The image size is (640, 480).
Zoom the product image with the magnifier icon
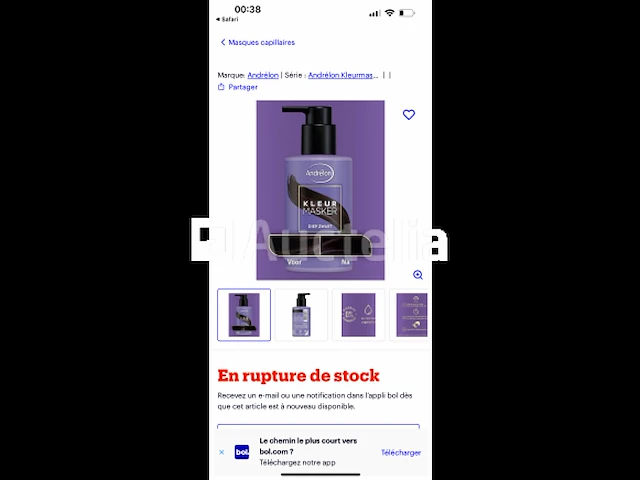pos(418,275)
